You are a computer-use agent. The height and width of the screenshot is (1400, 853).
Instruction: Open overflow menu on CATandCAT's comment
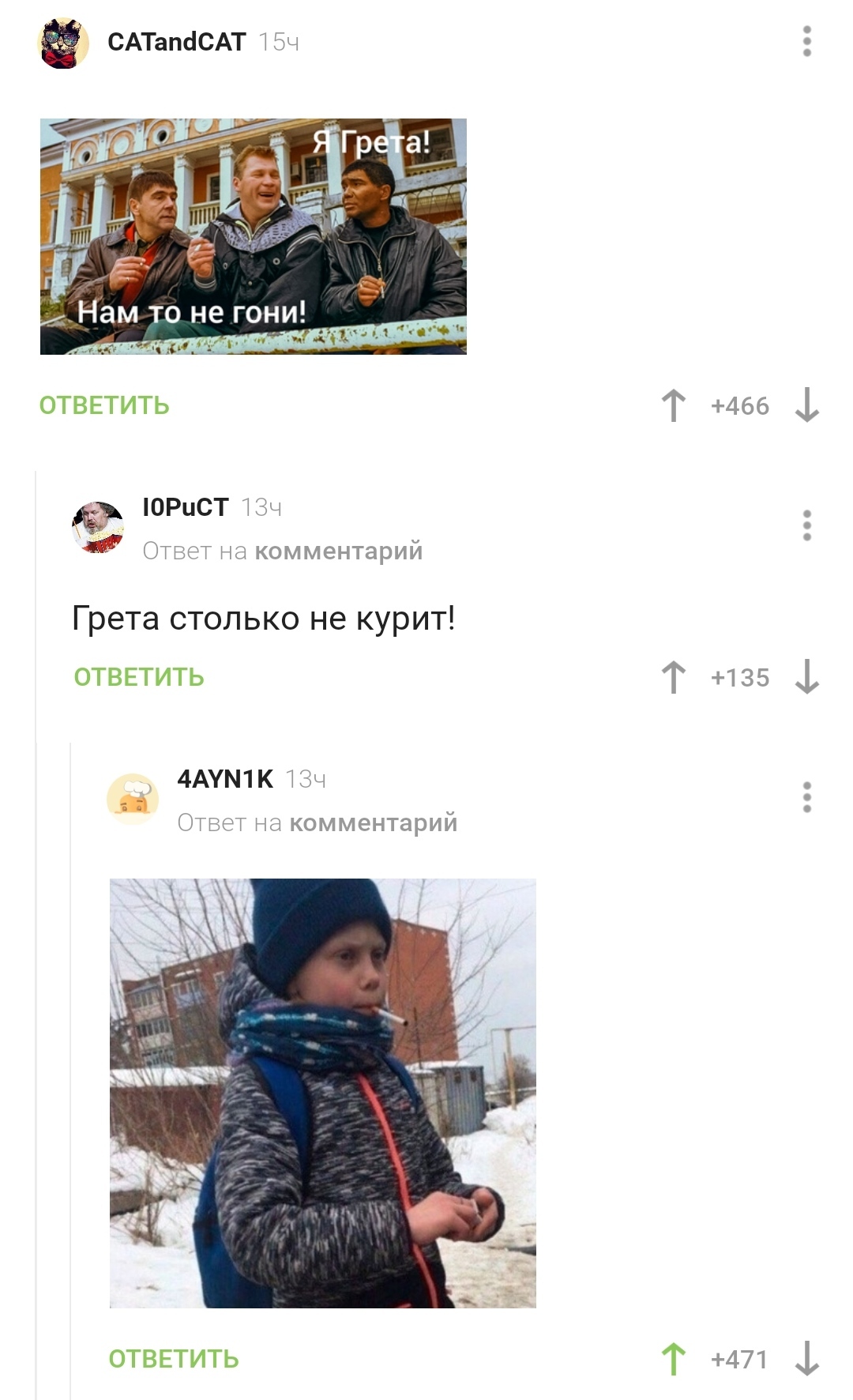point(806,41)
